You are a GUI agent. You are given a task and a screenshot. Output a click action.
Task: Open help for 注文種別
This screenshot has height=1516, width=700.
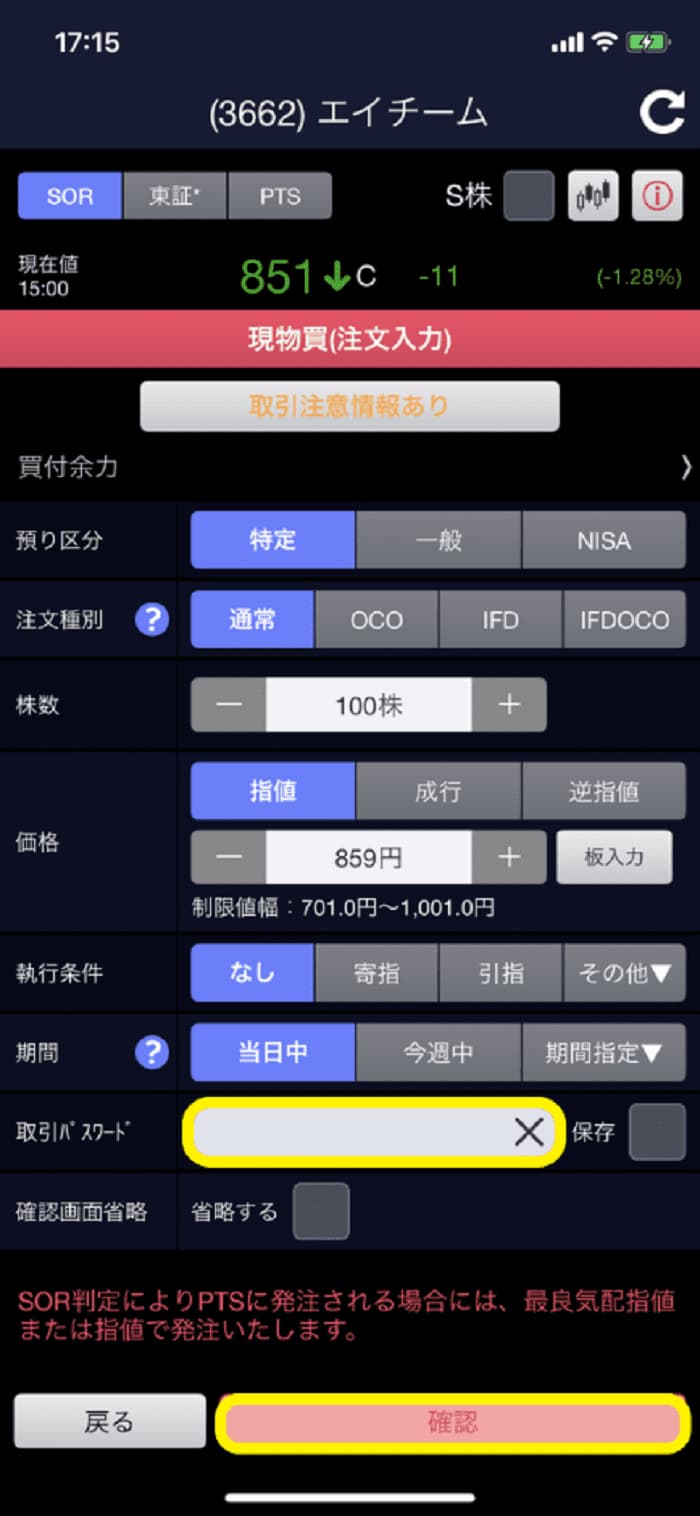coord(152,620)
